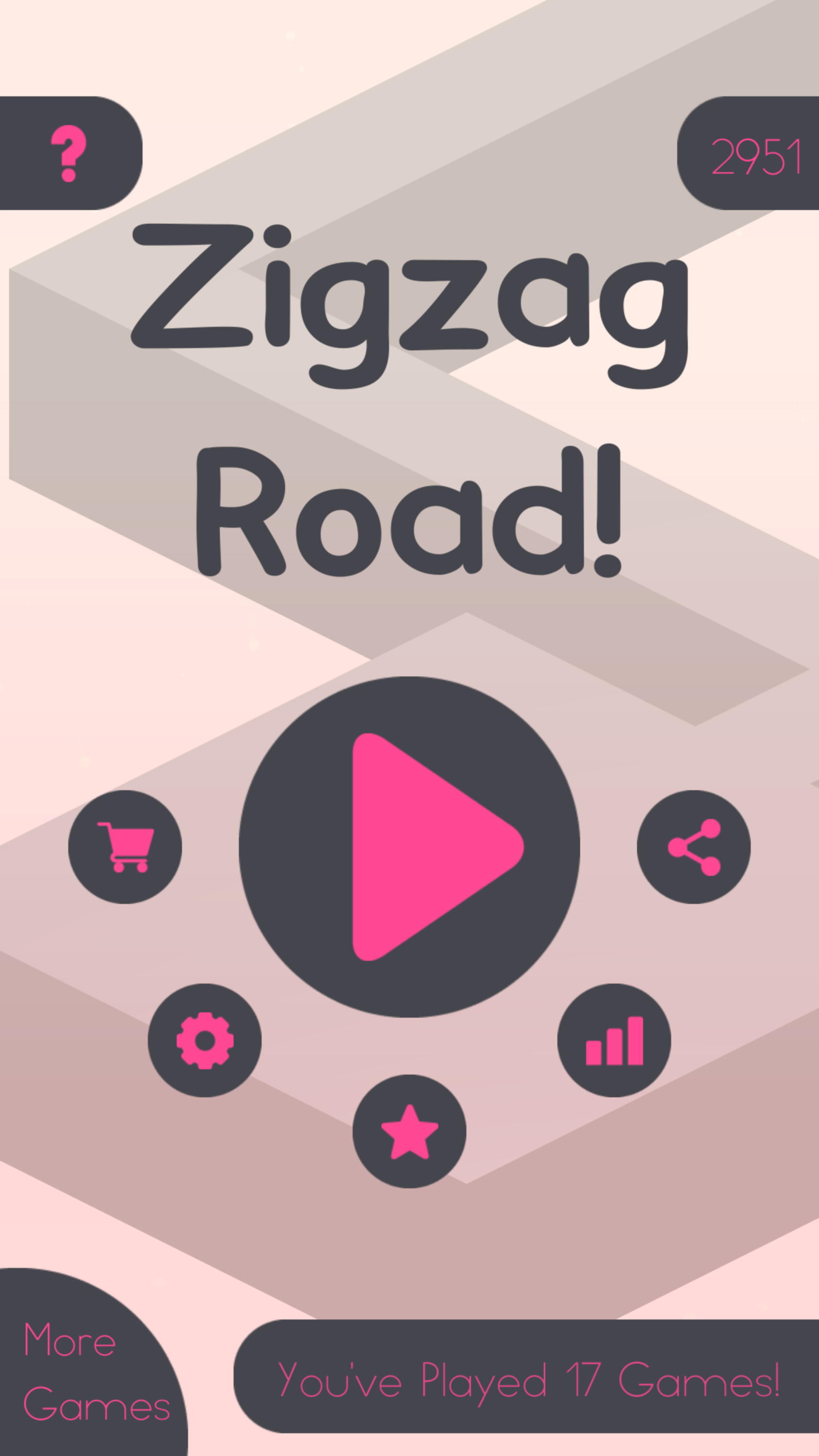The width and height of the screenshot is (819, 1456).
Task: Open the settings gear
Action: [204, 1041]
